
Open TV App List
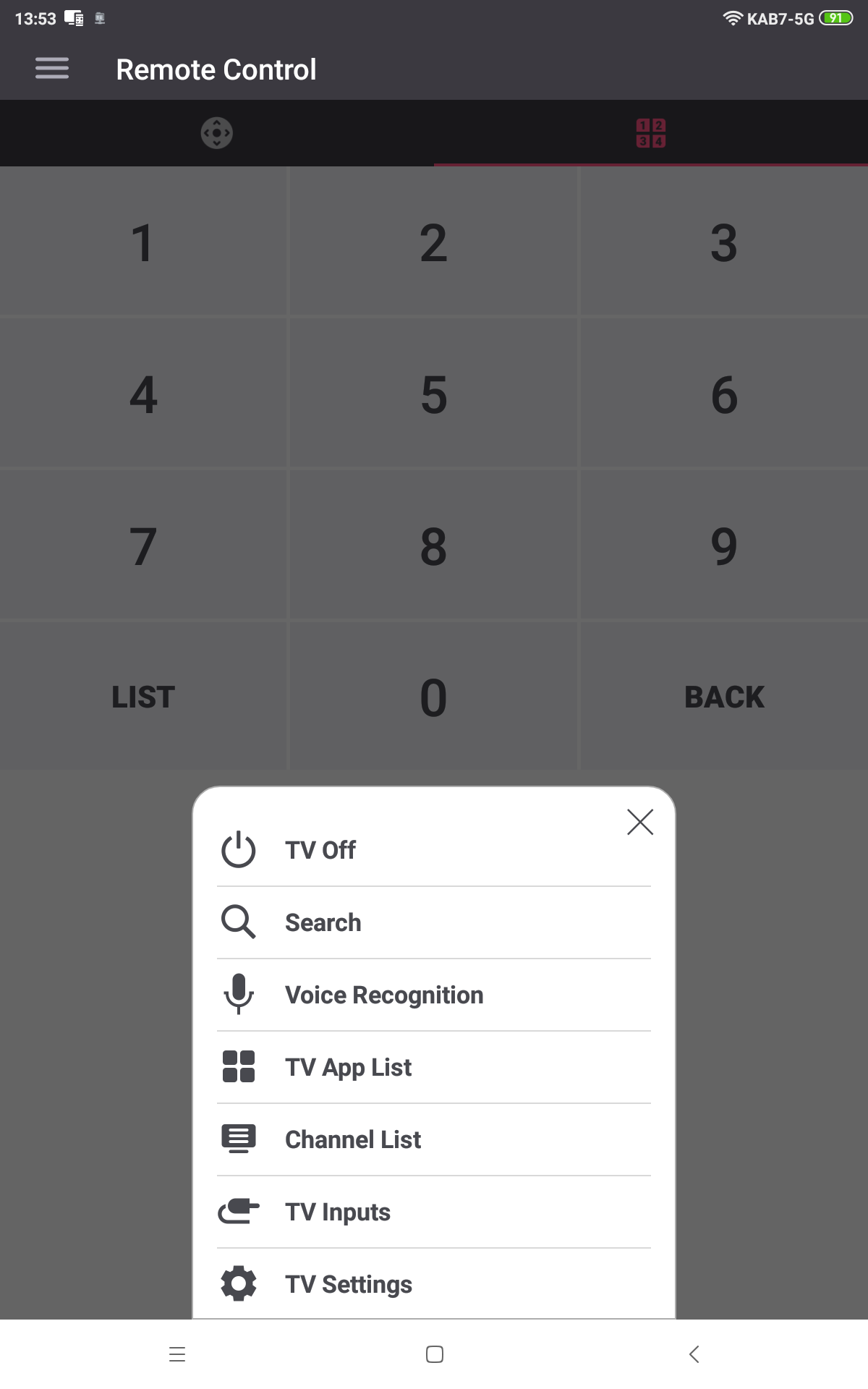(434, 1067)
